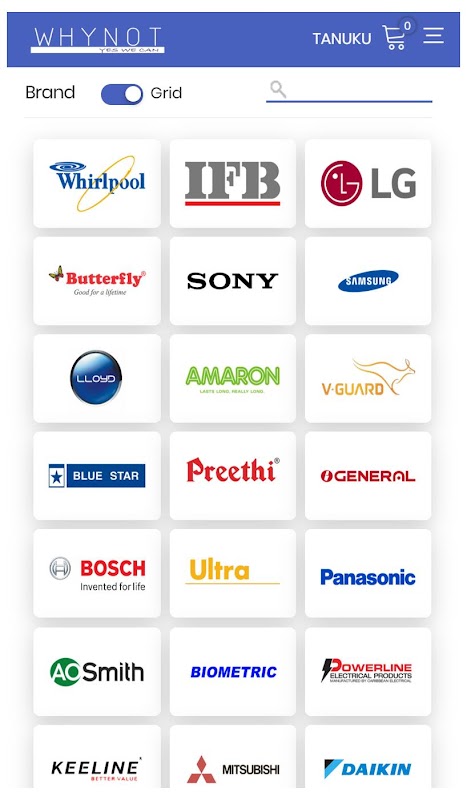Toggle the Brand/Grid view switch

[122, 94]
